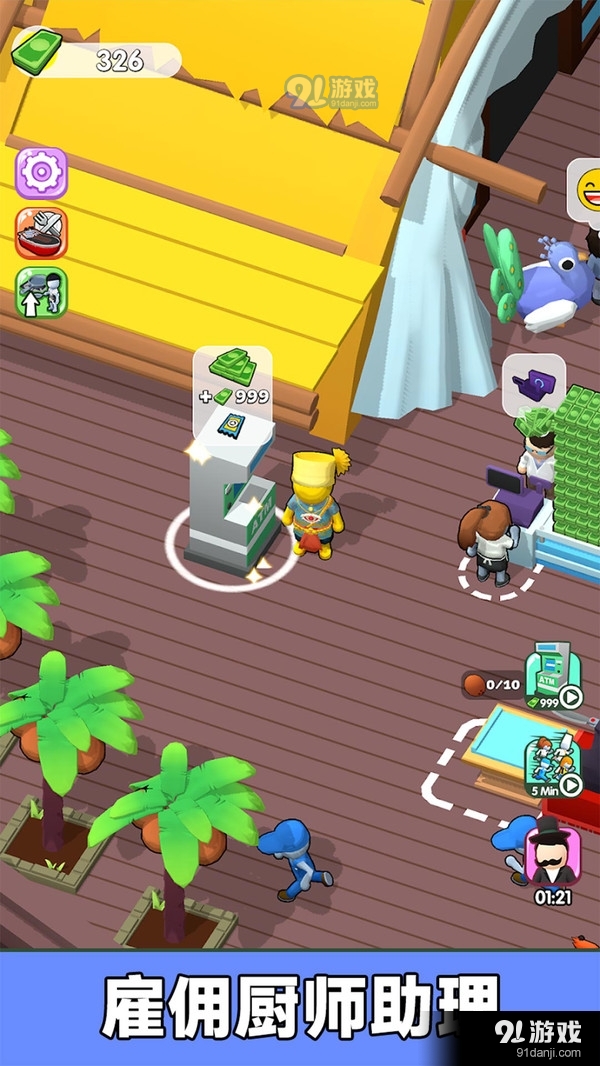Open the settings gear
The width and height of the screenshot is (600, 1066).
[x=41, y=173]
